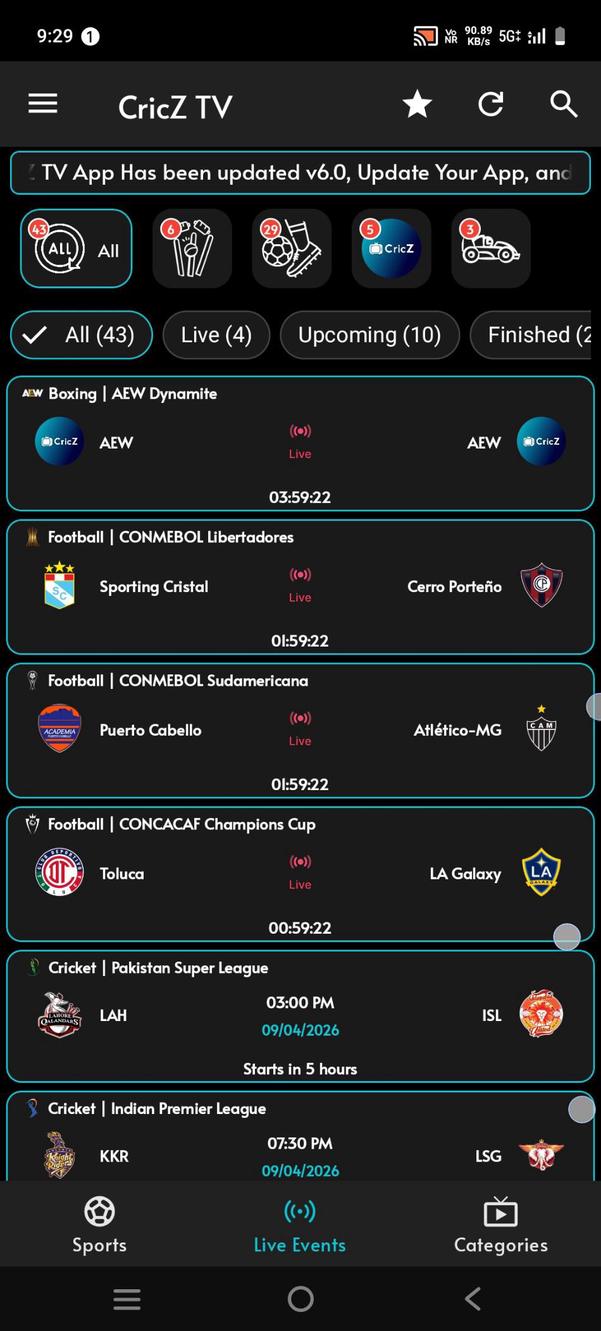This screenshot has width=601, height=1331.
Task: Open Toluca vs LA Galaxy match
Action: click(x=300, y=874)
